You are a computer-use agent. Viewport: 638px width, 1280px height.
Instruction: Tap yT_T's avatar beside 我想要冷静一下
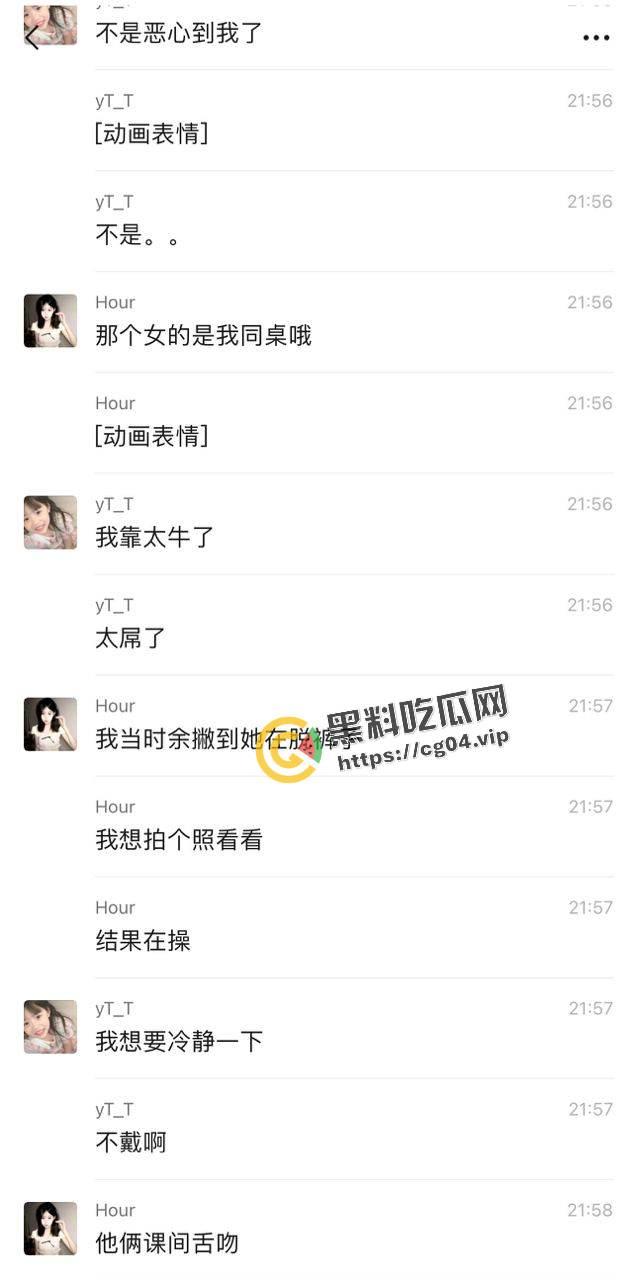click(50, 1027)
